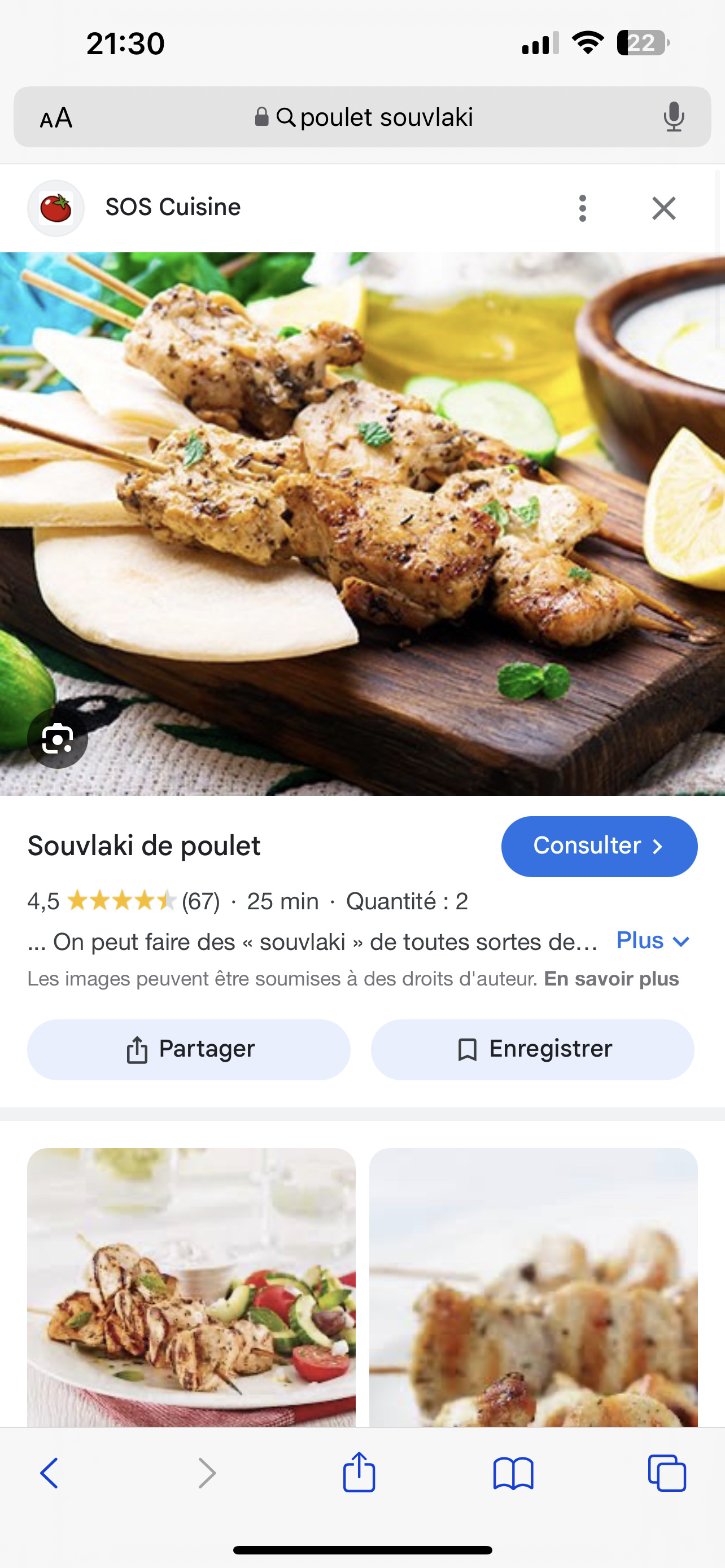The width and height of the screenshot is (725, 1568).
Task: Share the recipe with Partager
Action: tap(189, 1049)
